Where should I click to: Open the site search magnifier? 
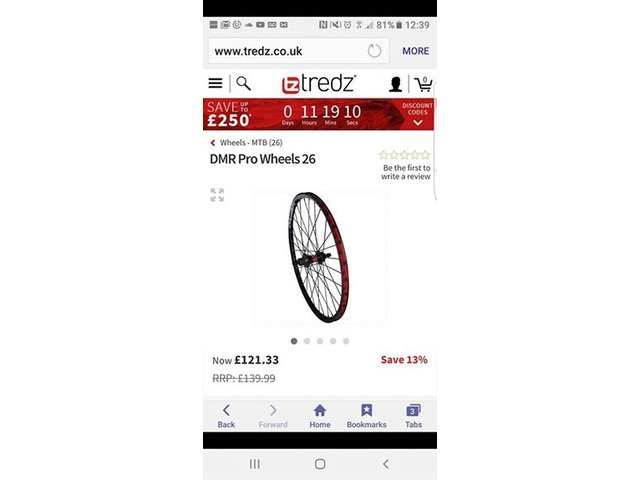tap(243, 83)
